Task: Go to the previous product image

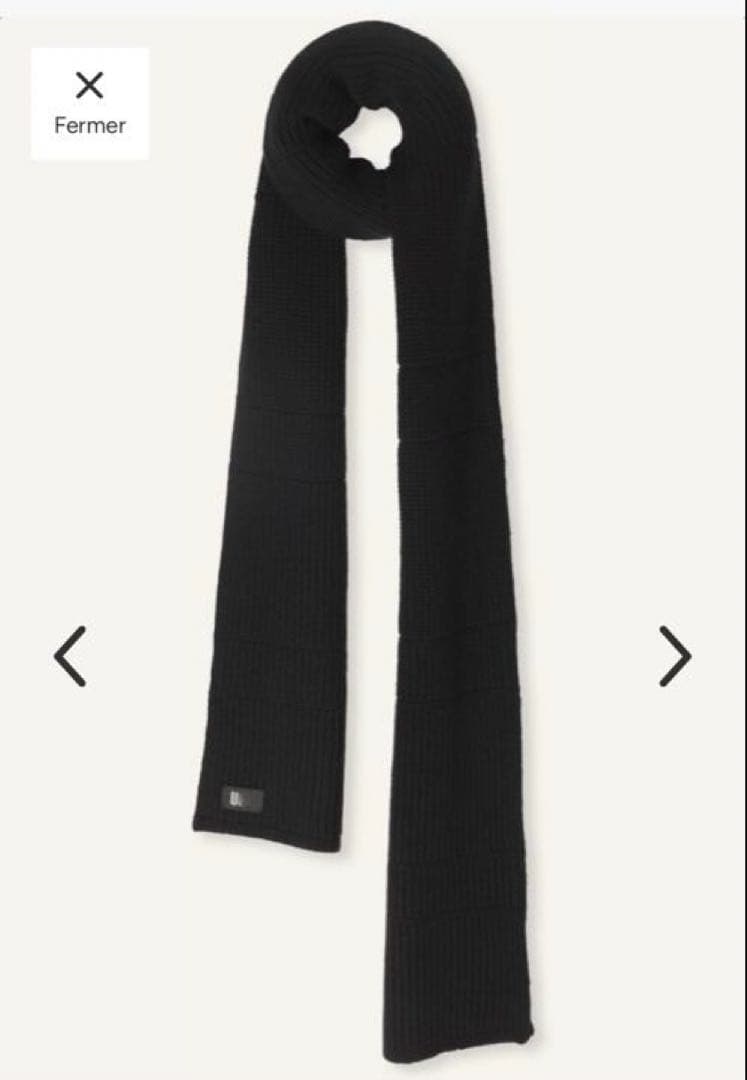Action: (x=70, y=656)
